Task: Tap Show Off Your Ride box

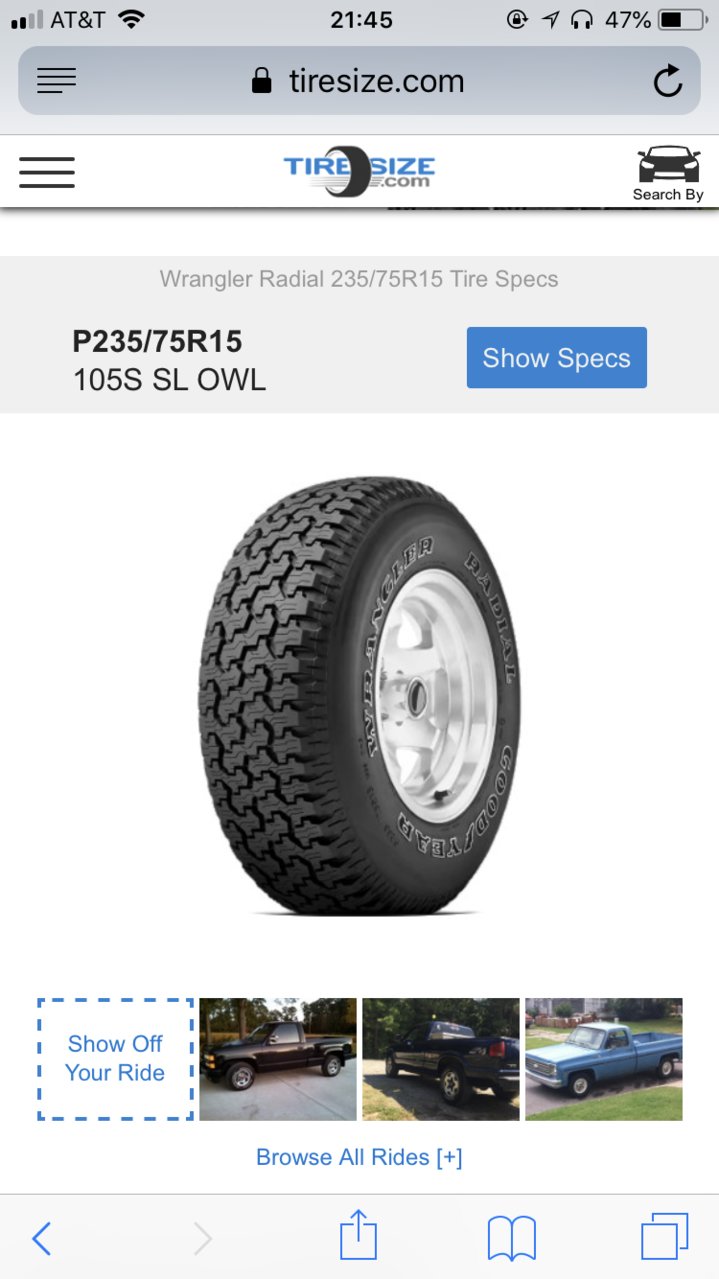Action: (x=115, y=1059)
